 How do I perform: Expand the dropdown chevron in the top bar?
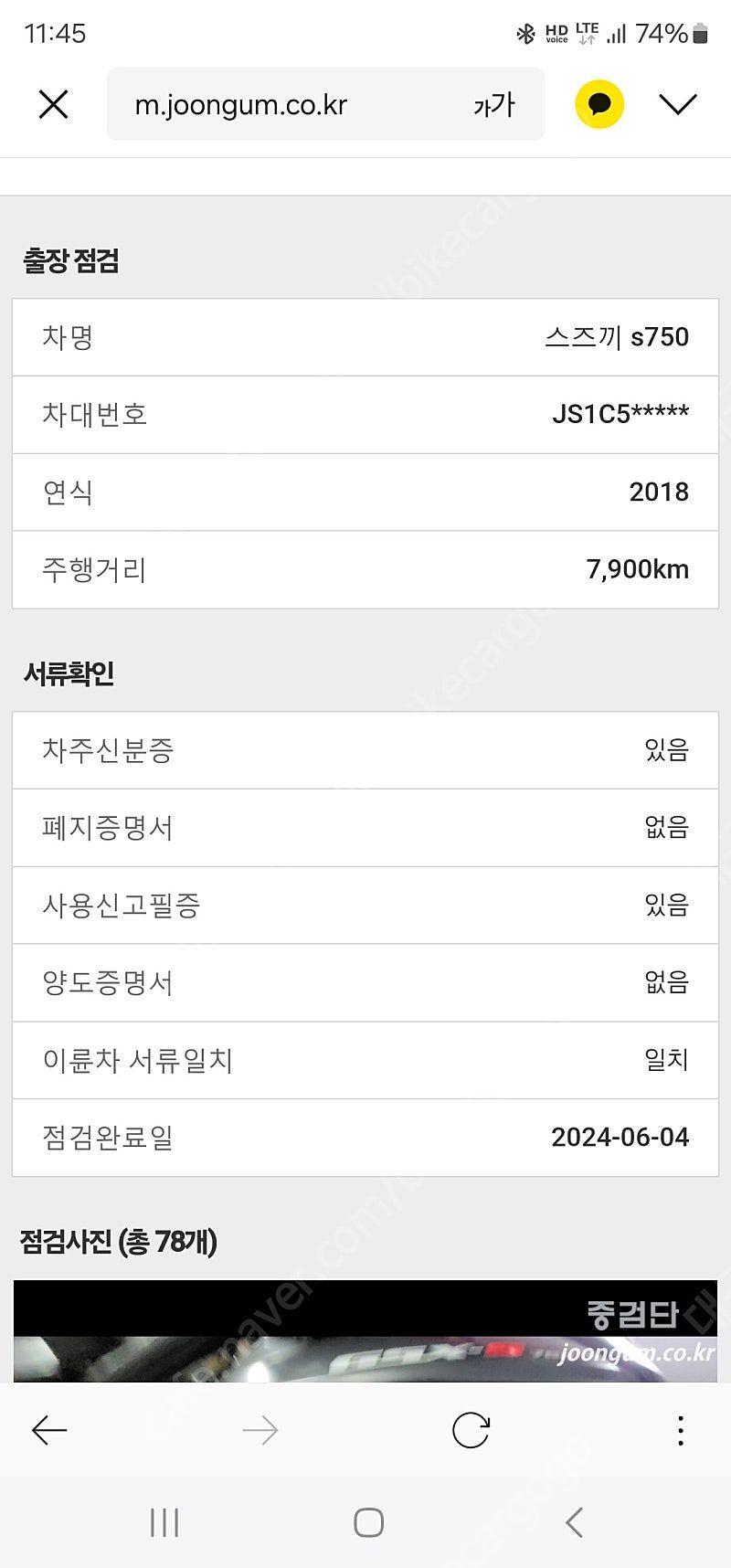678,104
